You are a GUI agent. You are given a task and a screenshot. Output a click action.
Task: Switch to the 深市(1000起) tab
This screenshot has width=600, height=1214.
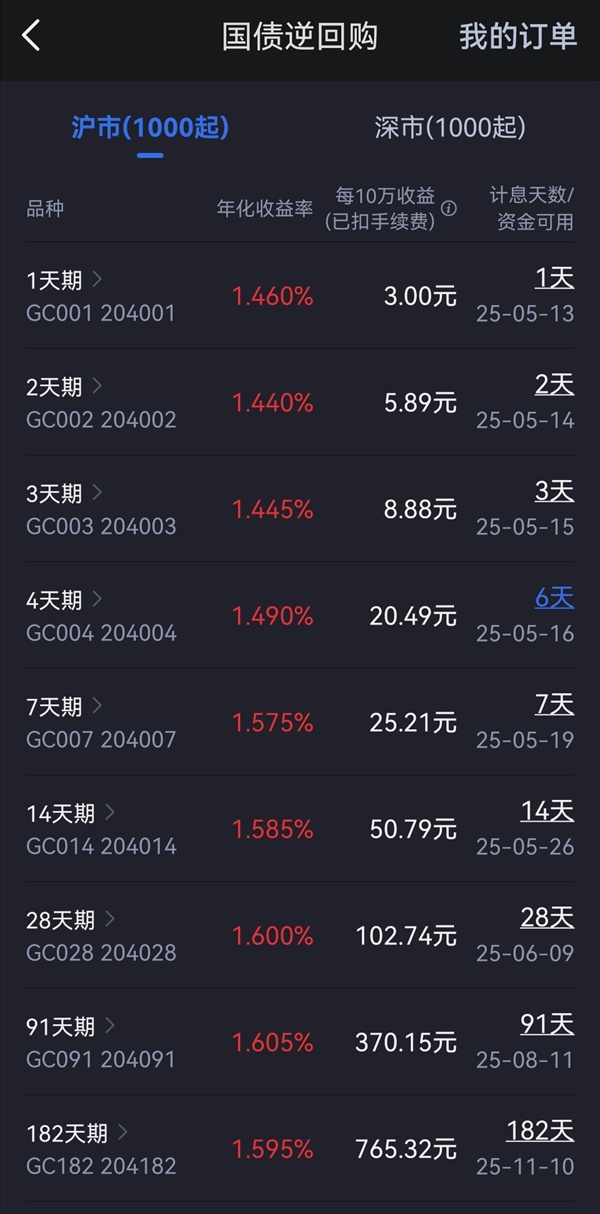450,127
